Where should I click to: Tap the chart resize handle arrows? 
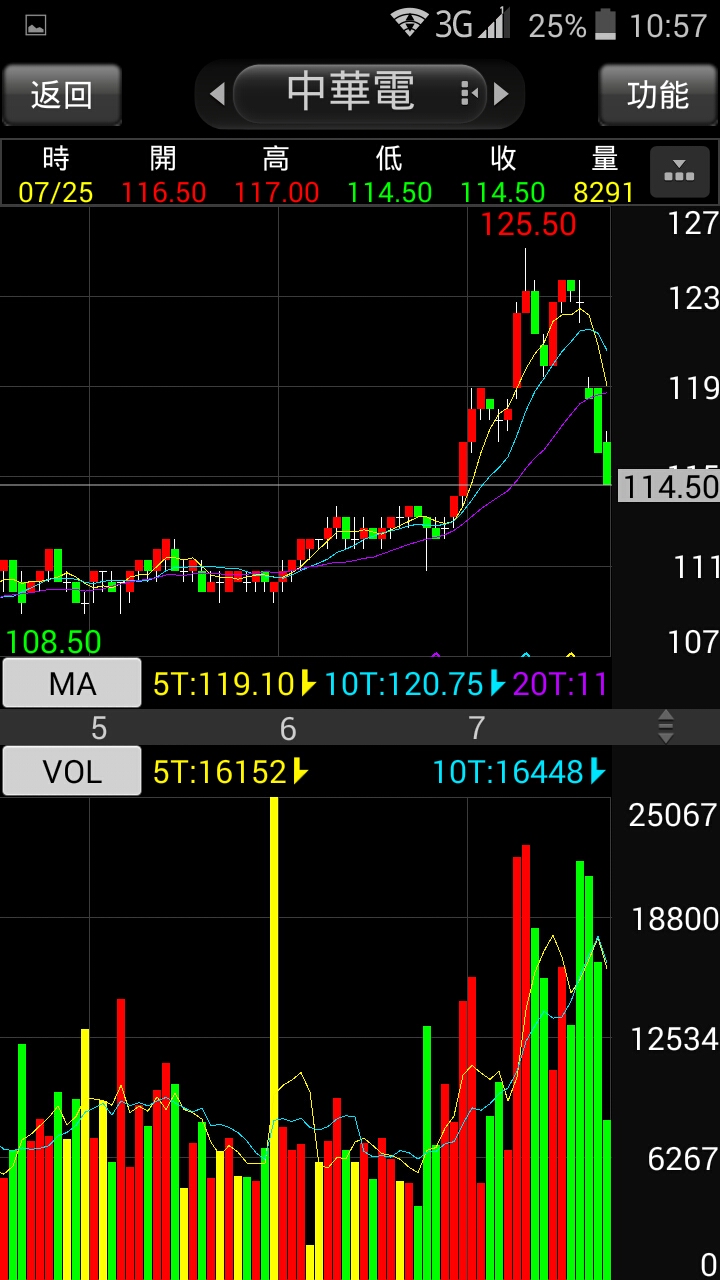click(666, 727)
